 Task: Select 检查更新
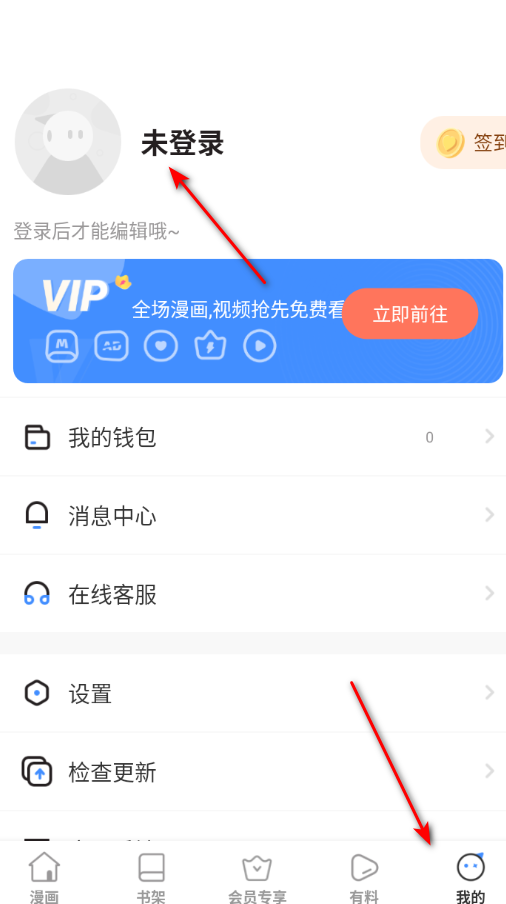[x=253, y=771]
